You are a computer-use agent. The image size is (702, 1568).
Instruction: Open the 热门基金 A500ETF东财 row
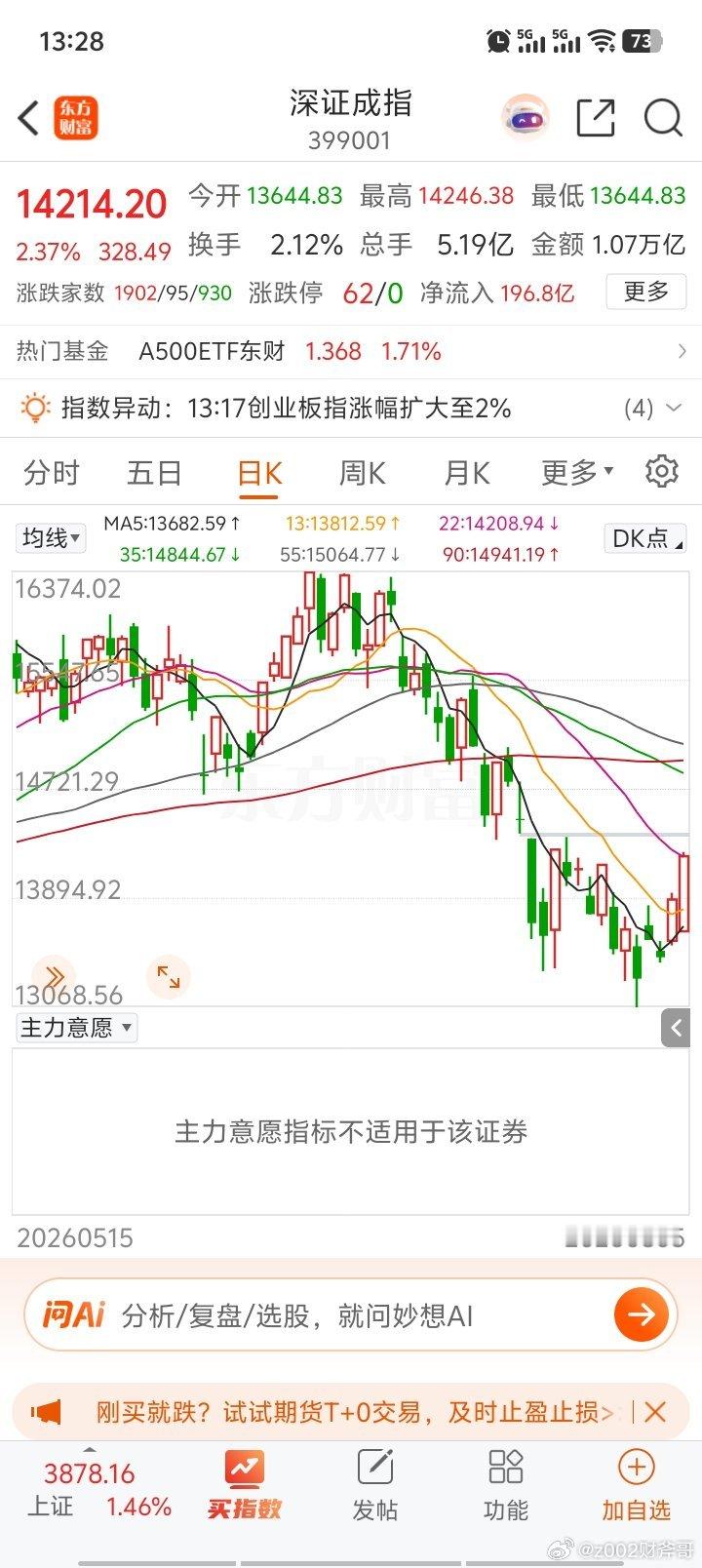point(351,351)
